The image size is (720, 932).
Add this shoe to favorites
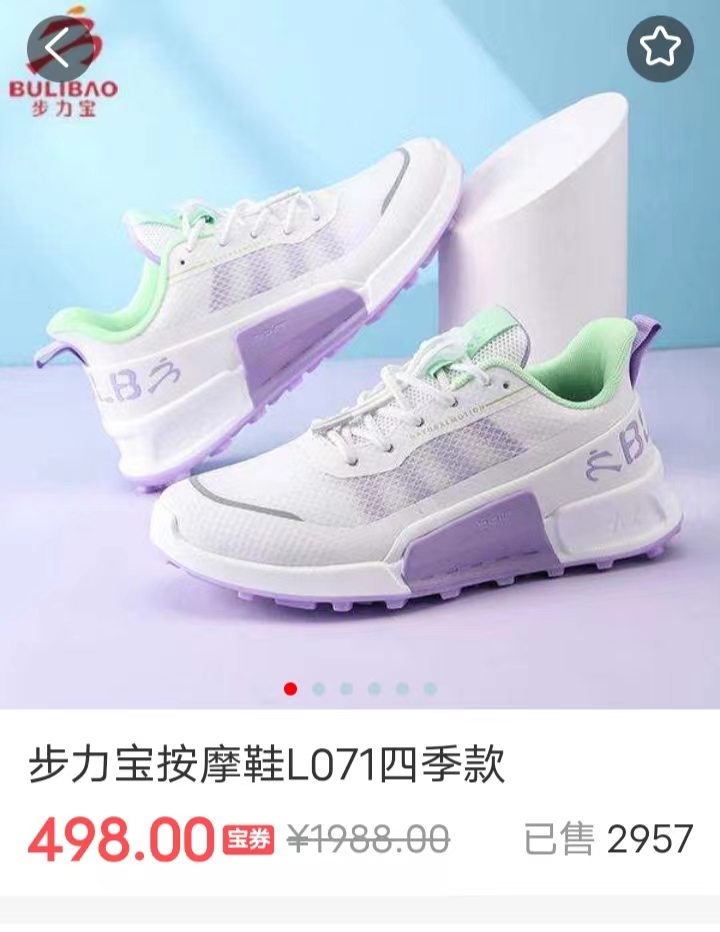[x=660, y=46]
